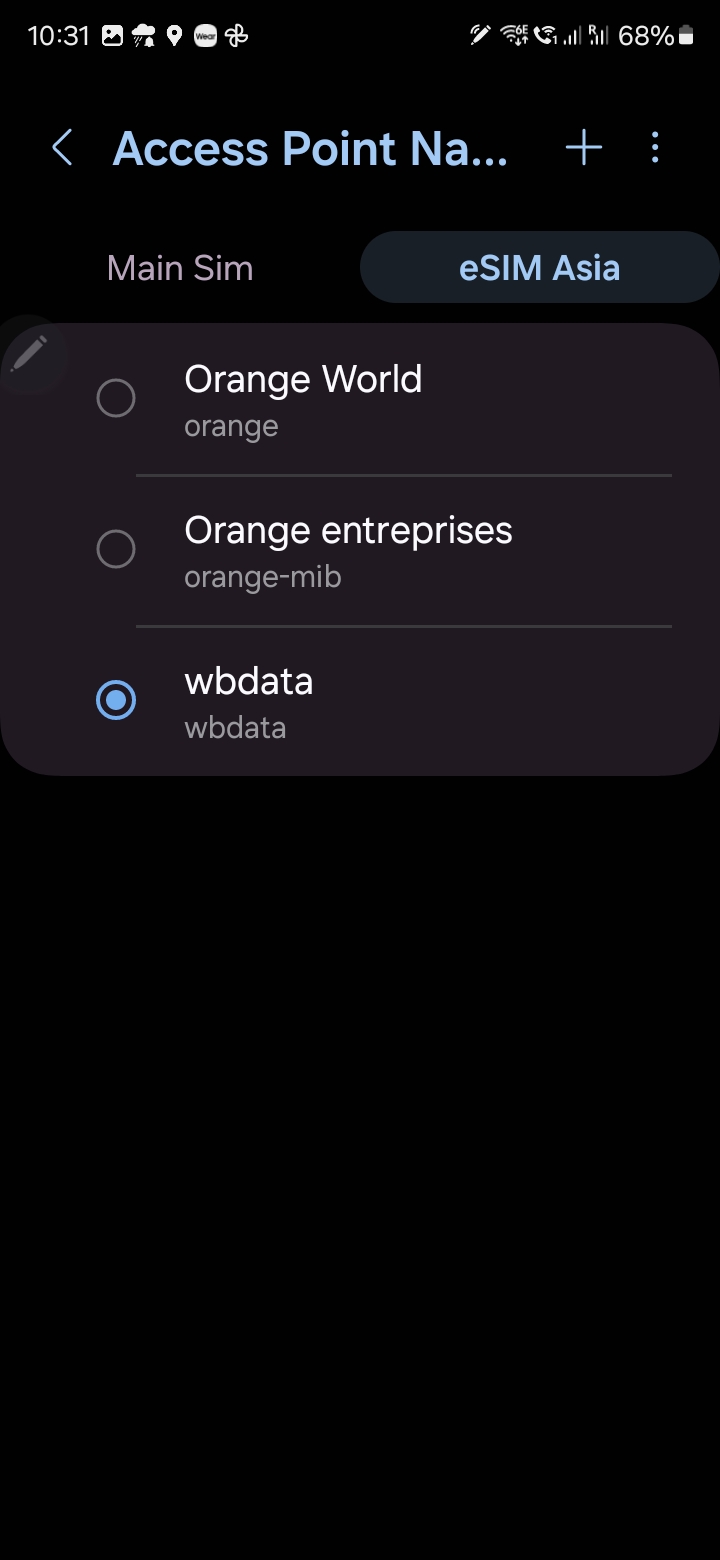Image resolution: width=720 pixels, height=1560 pixels.
Task: Tap the back chevron to leave APN settings
Action: (x=61, y=147)
